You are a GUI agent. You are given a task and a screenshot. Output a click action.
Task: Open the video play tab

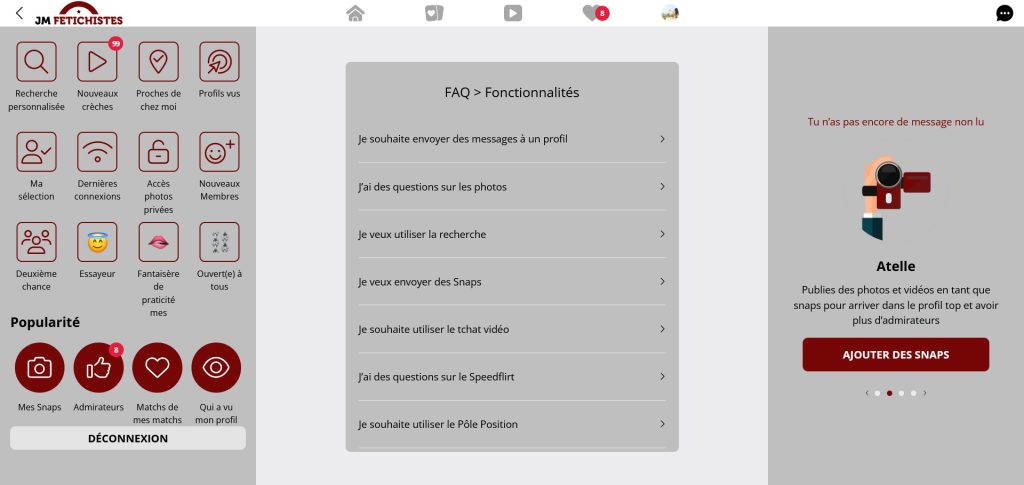click(512, 13)
